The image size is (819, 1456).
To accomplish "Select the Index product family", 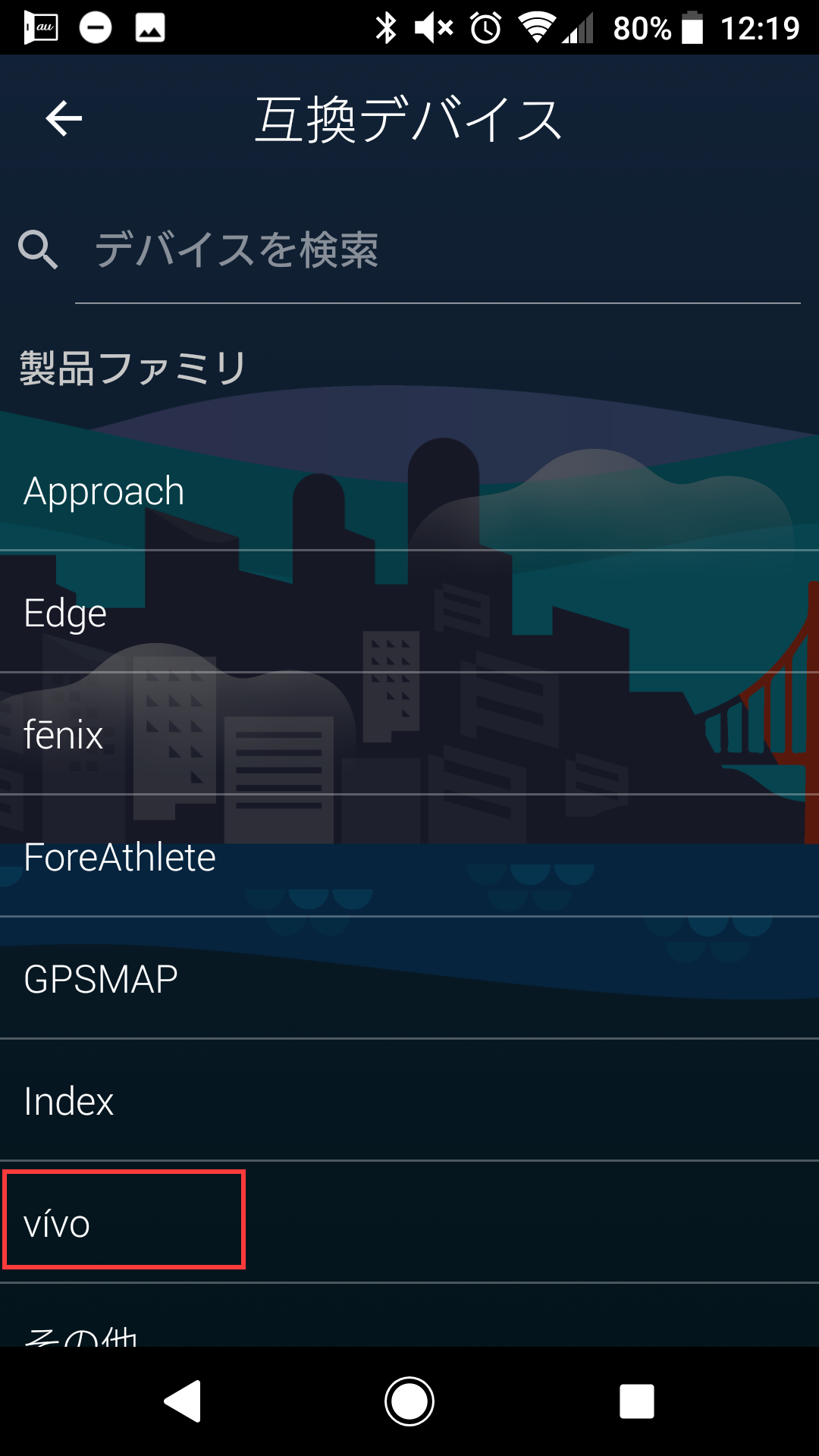I will pyautogui.click(x=409, y=1101).
